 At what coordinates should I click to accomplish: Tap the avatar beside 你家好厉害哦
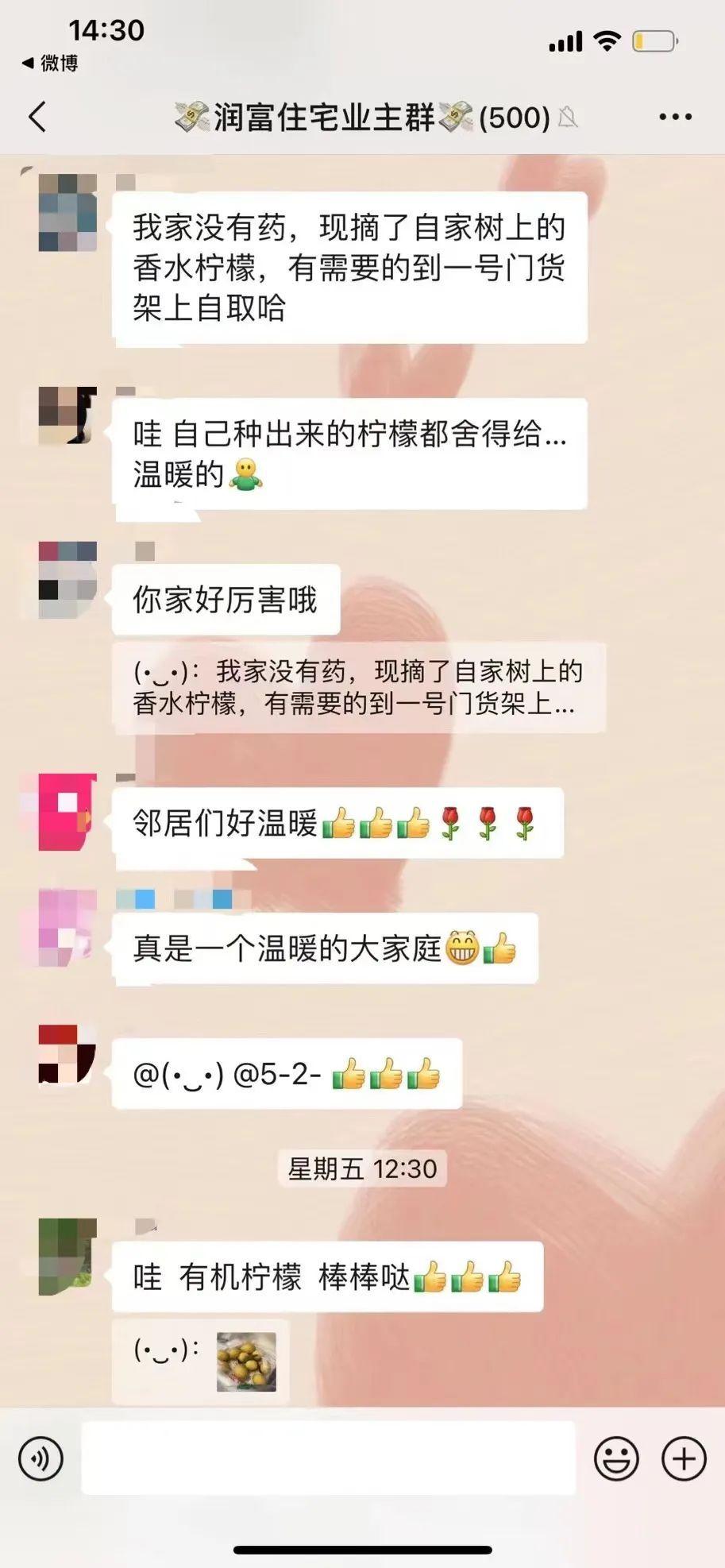click(67, 580)
